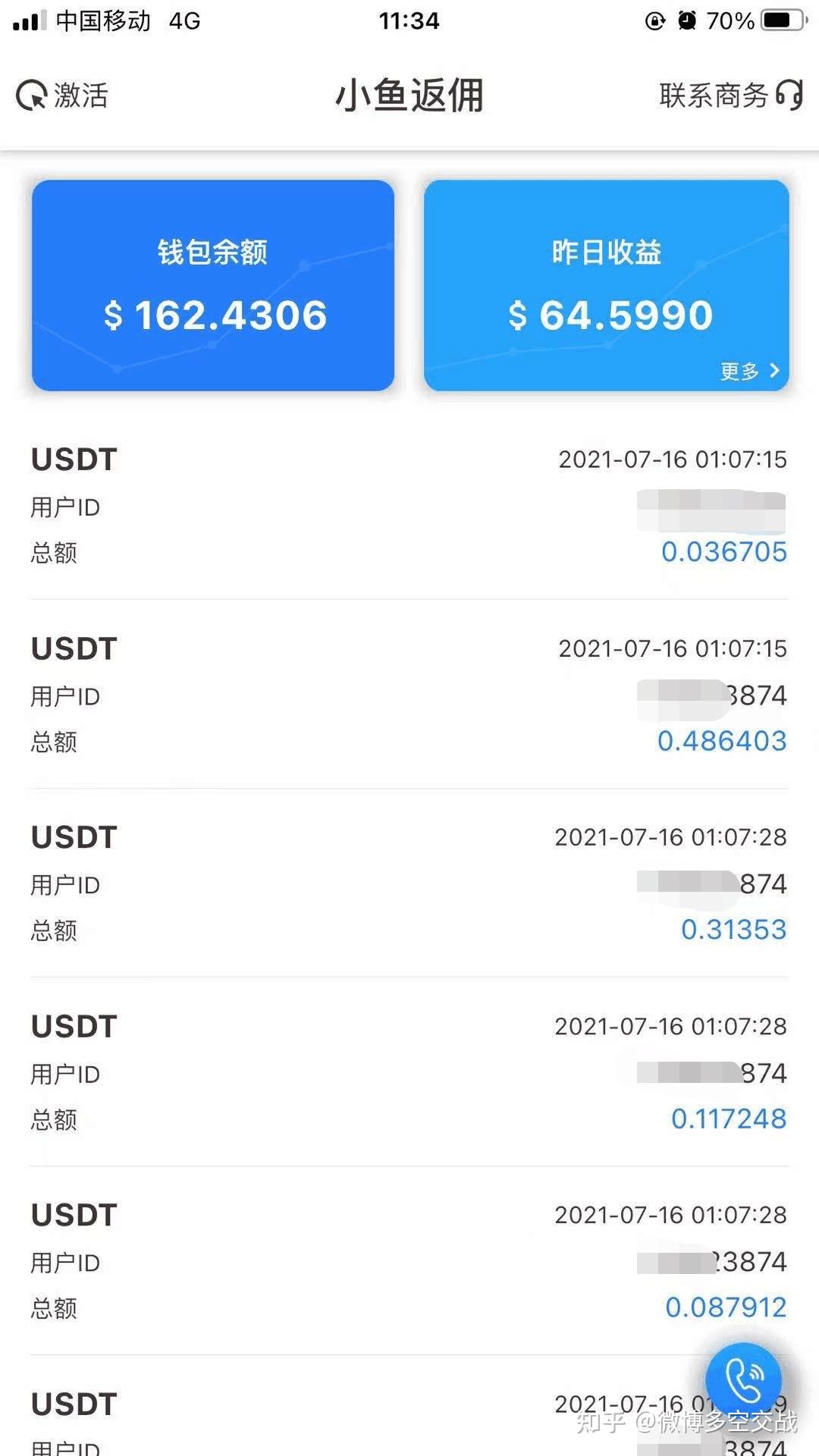Select the first USDT record heading
Image resolution: width=819 pixels, height=1456 pixels.
pyautogui.click(x=72, y=459)
